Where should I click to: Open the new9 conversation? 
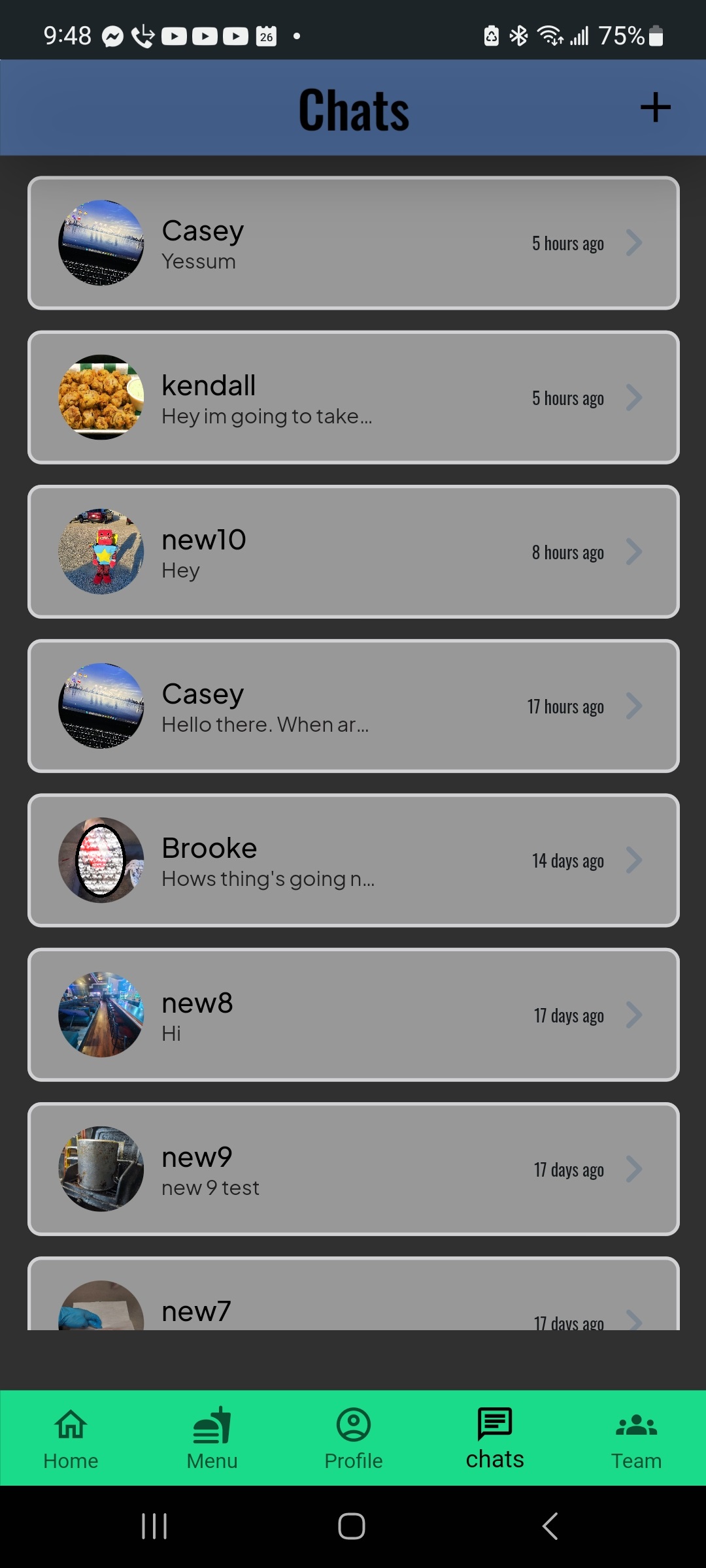tap(353, 1169)
